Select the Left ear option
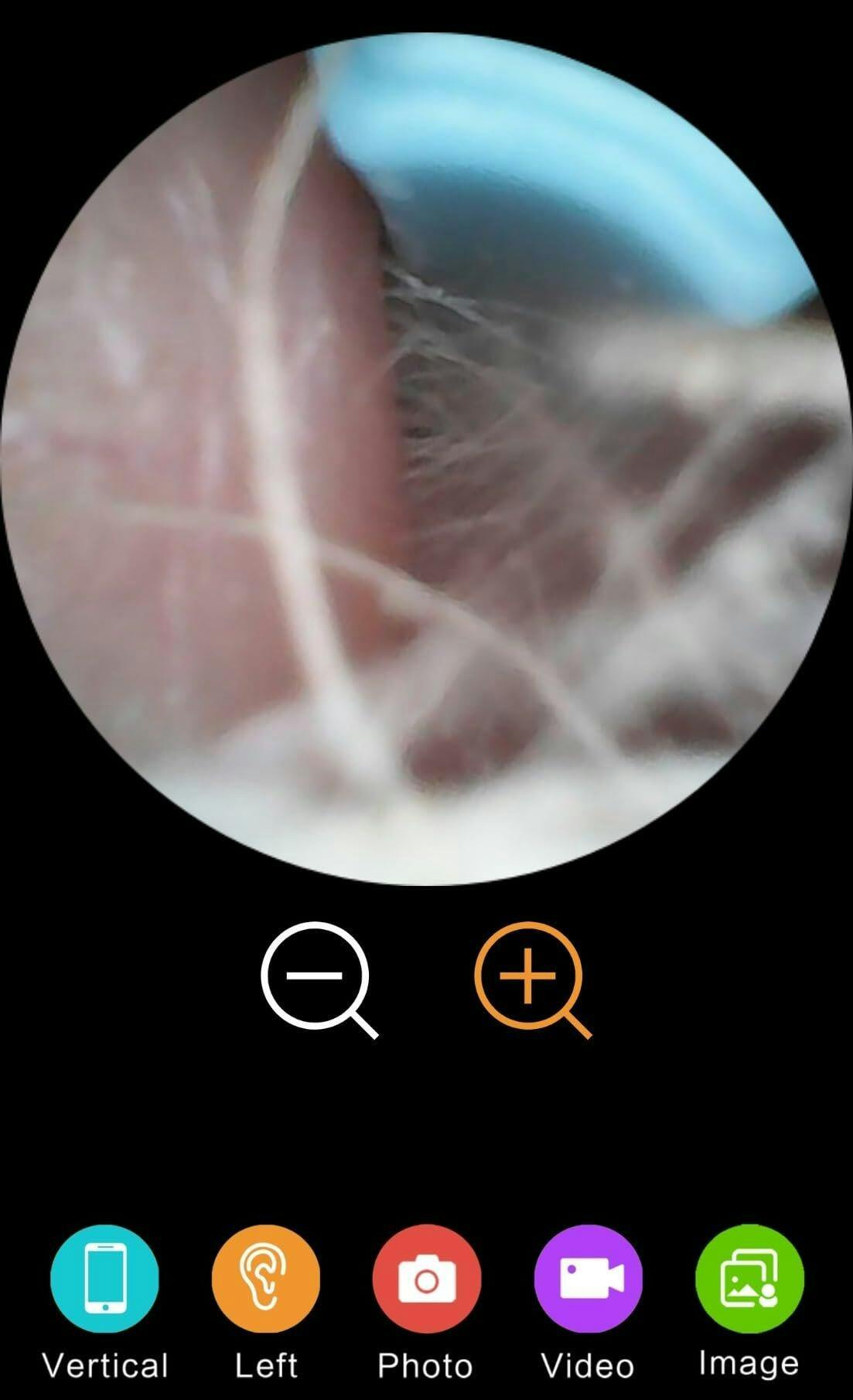853x1400 pixels. (265, 1279)
